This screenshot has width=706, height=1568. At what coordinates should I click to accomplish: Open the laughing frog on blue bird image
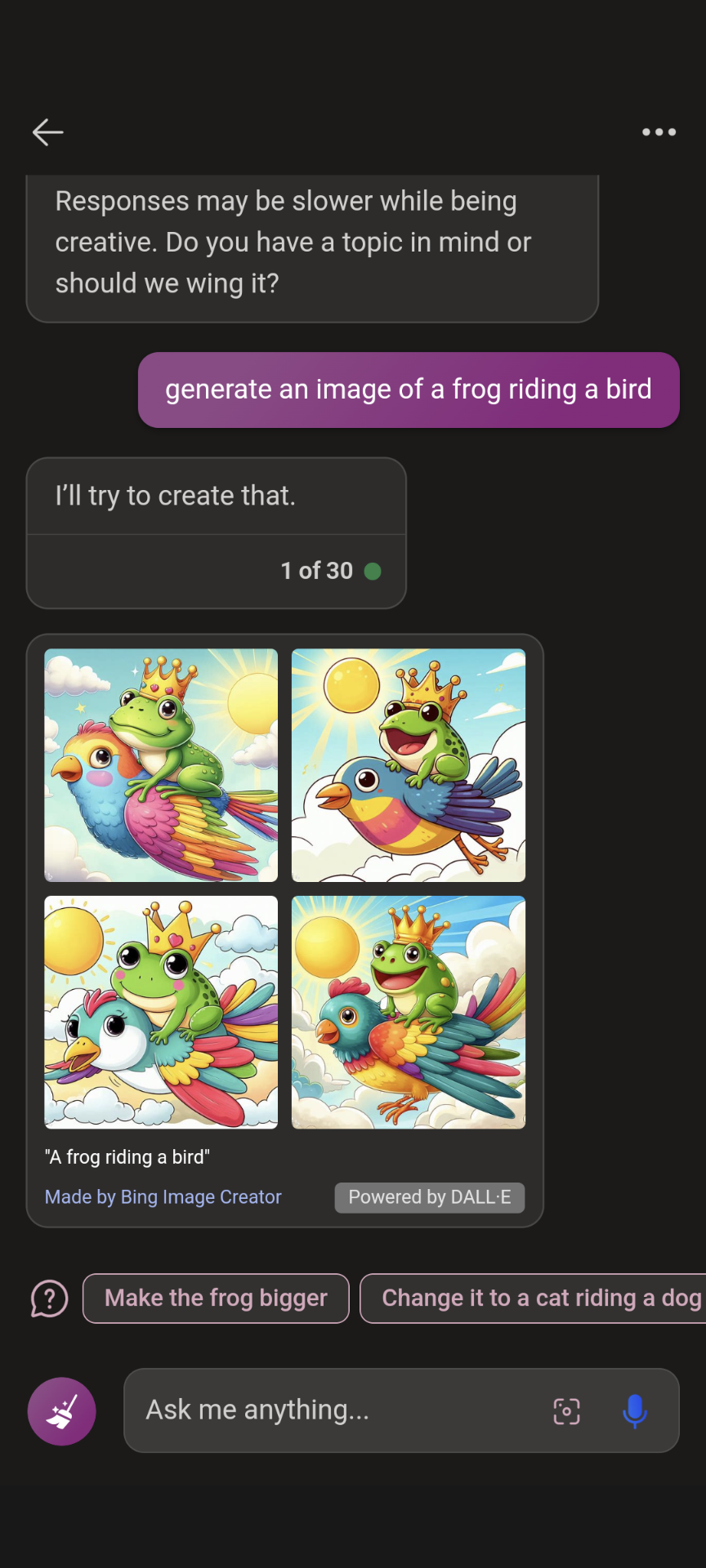point(409,765)
